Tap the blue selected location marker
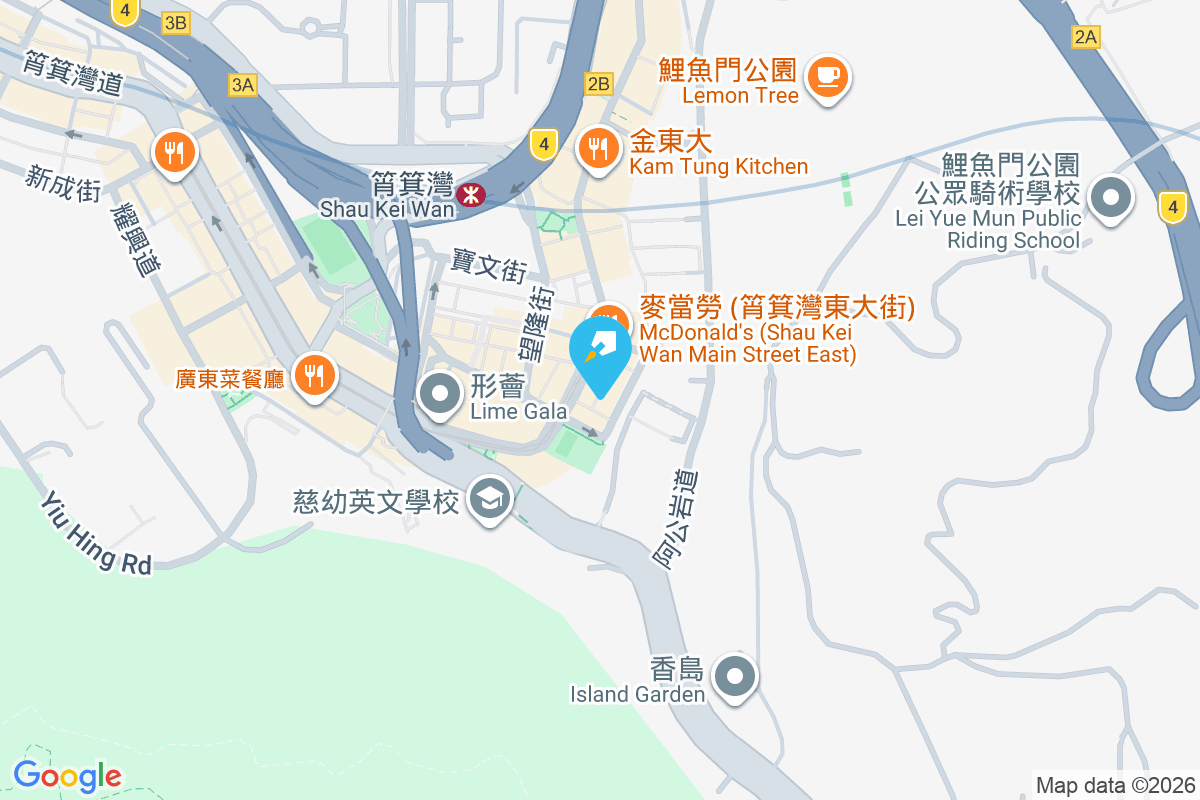The image size is (1200, 800). coord(600,355)
